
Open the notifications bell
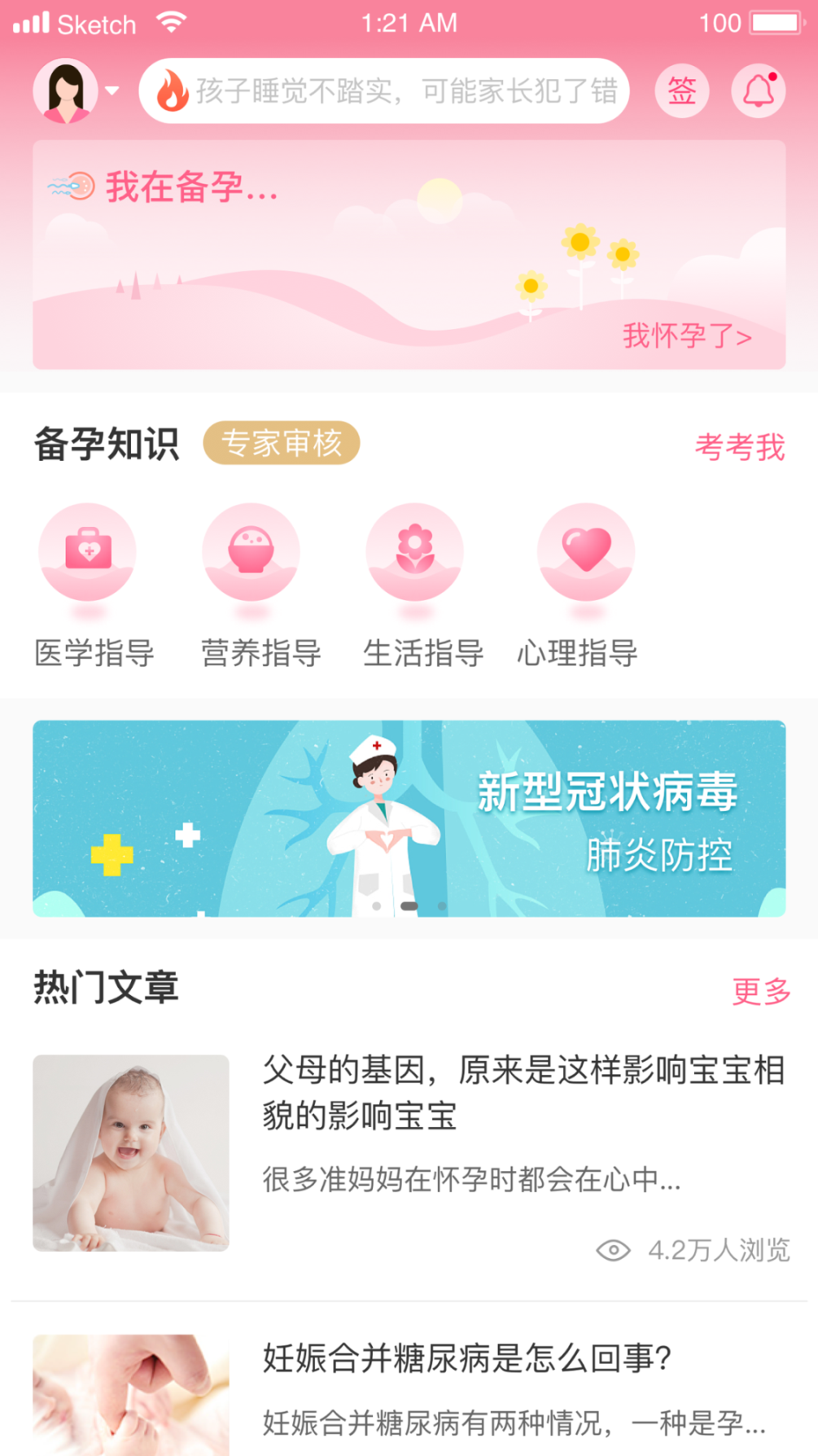click(758, 90)
